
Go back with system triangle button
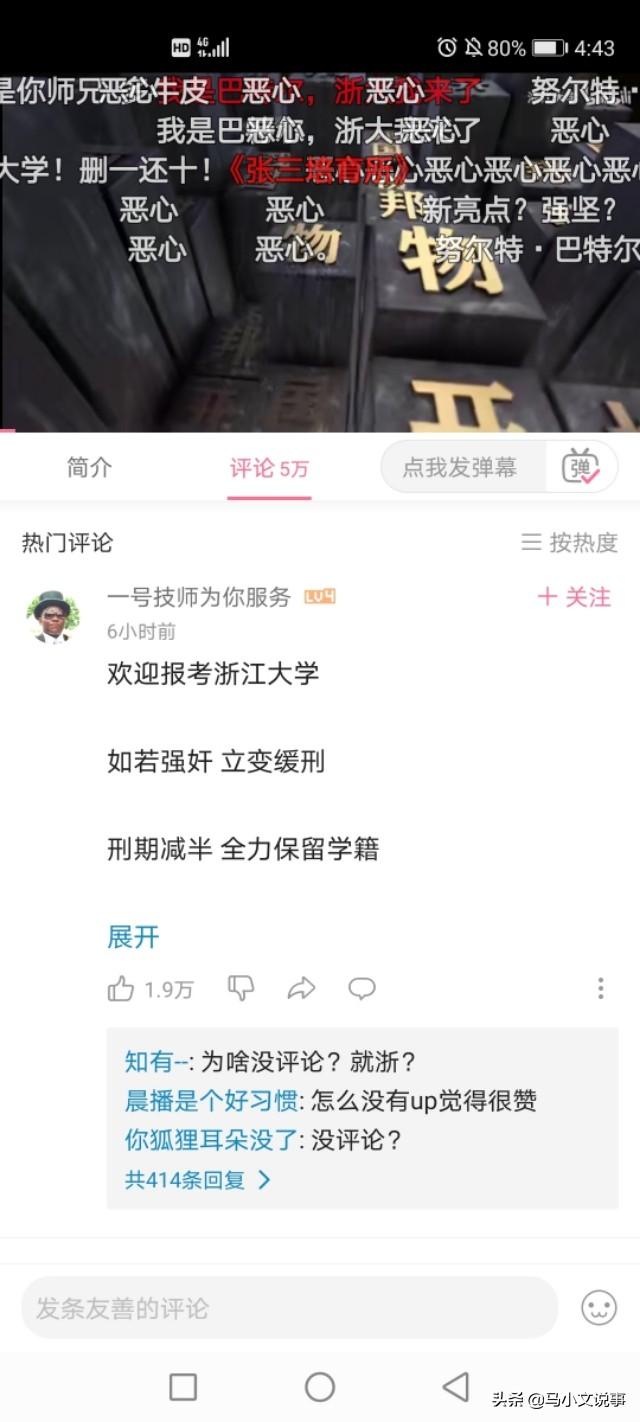point(456,1386)
